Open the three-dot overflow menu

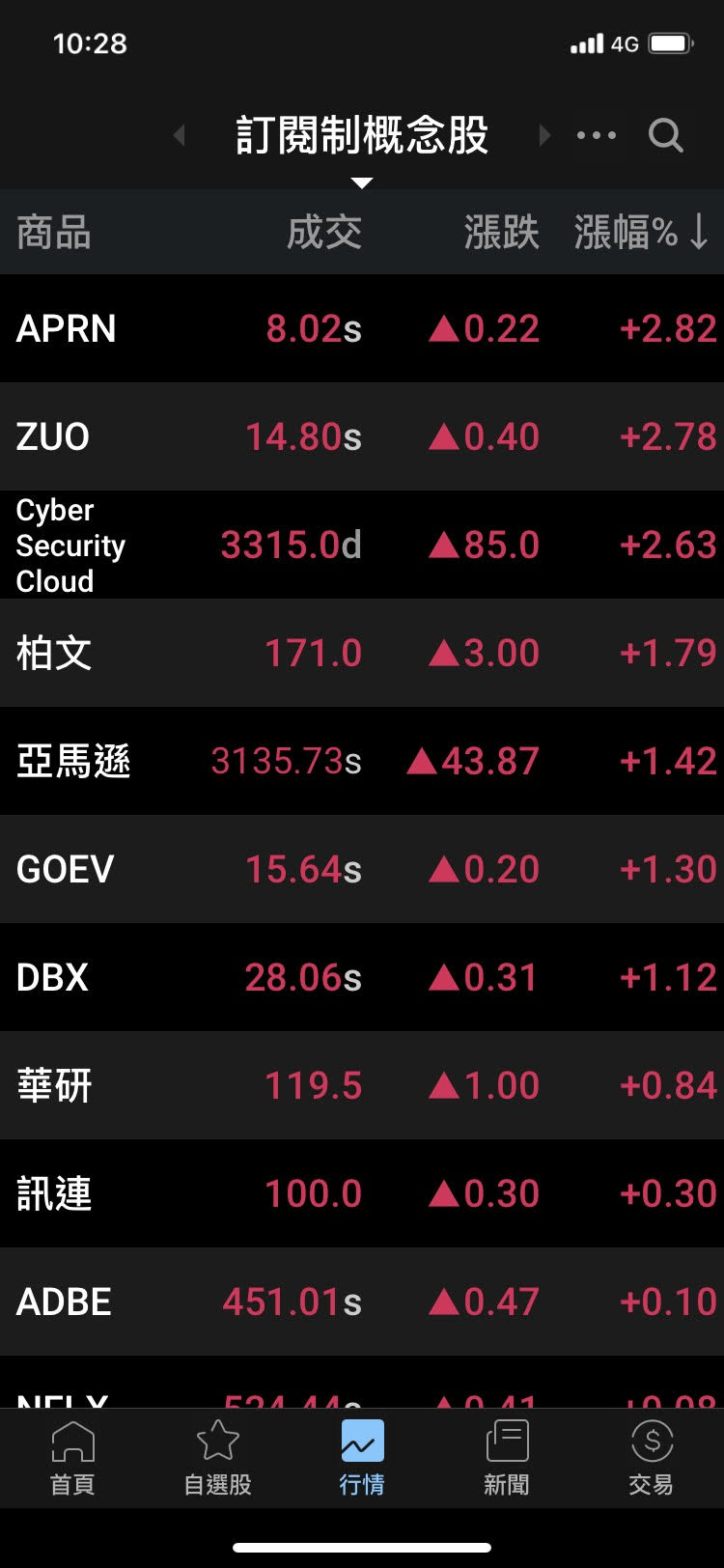click(596, 135)
